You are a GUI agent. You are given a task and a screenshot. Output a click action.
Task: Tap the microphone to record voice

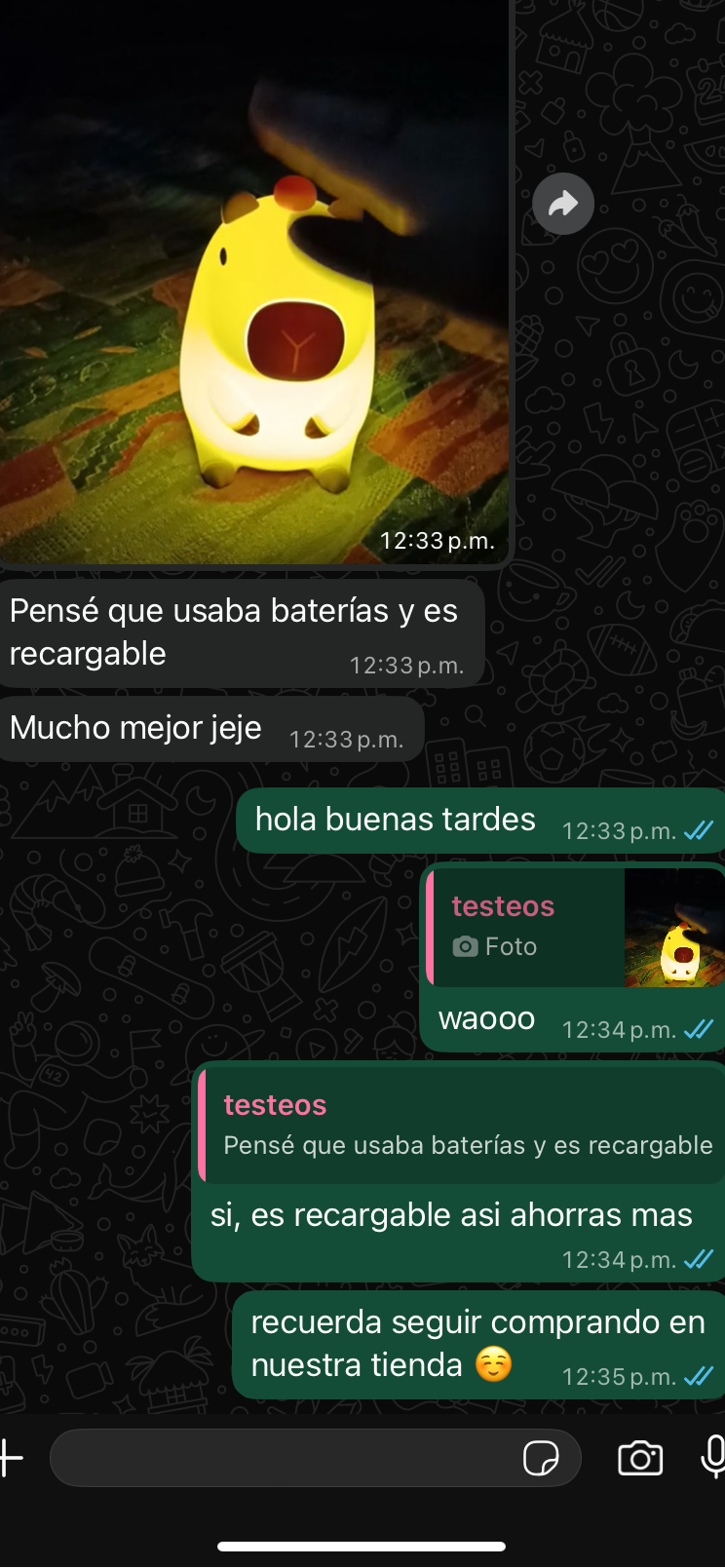click(x=713, y=1458)
